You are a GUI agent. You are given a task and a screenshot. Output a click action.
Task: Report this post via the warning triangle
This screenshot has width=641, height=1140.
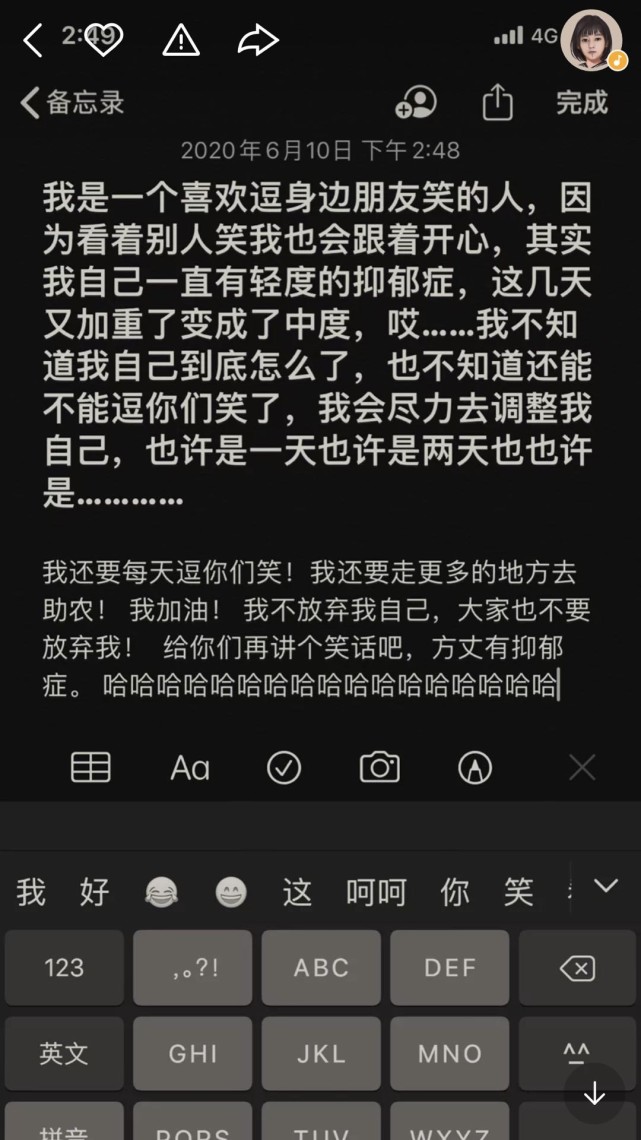click(181, 40)
